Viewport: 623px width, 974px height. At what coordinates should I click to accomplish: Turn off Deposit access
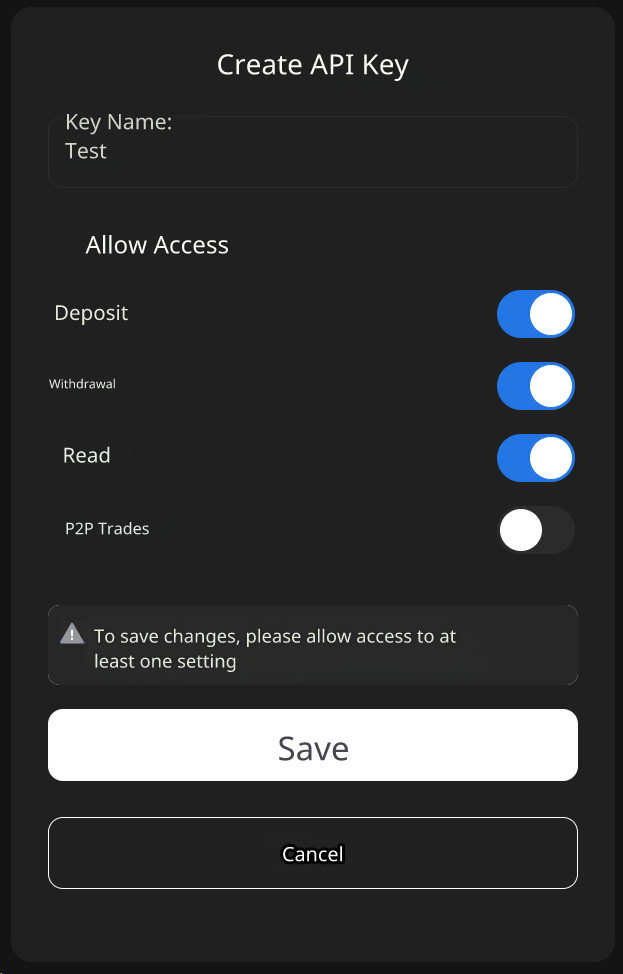coord(535,314)
